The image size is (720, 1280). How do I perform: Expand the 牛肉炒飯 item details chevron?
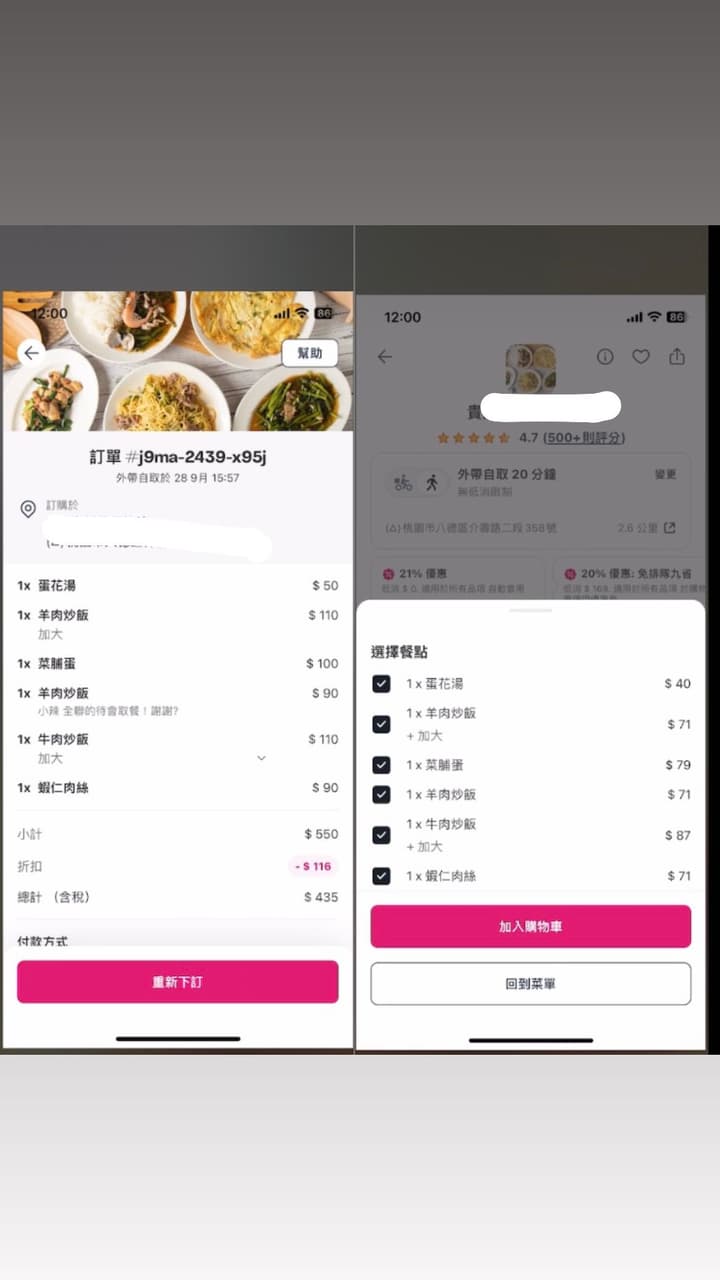261,758
